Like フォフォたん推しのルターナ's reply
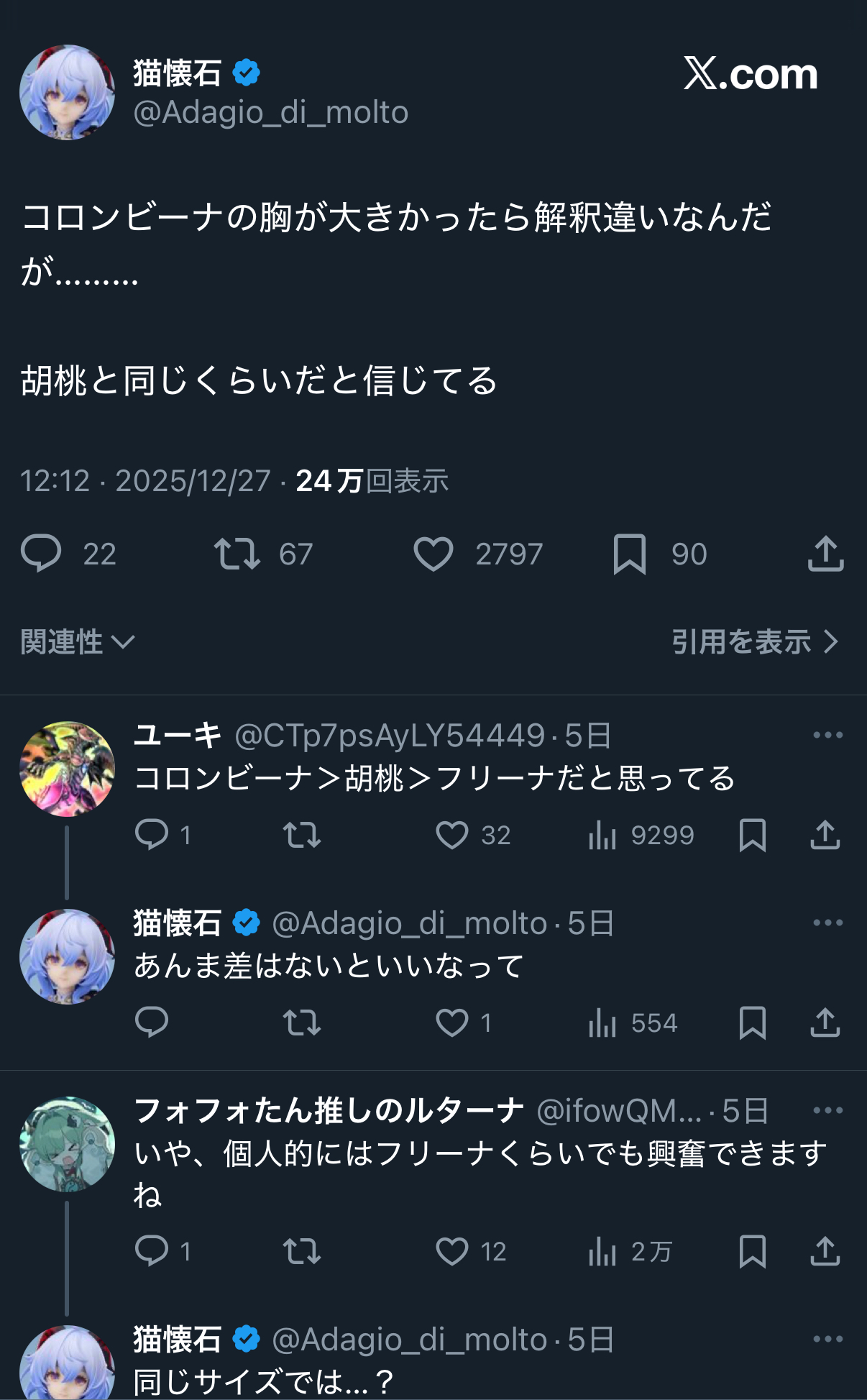Viewport: 867px width, 1400px height. [x=452, y=1252]
